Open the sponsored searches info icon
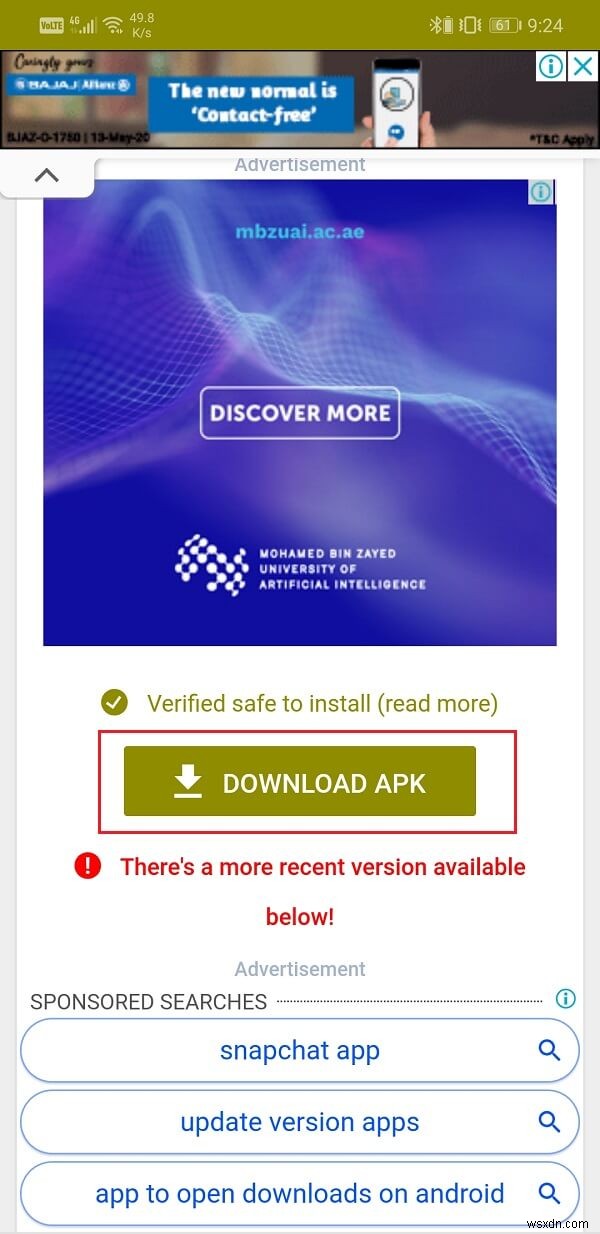This screenshot has width=600, height=1234. [565, 999]
